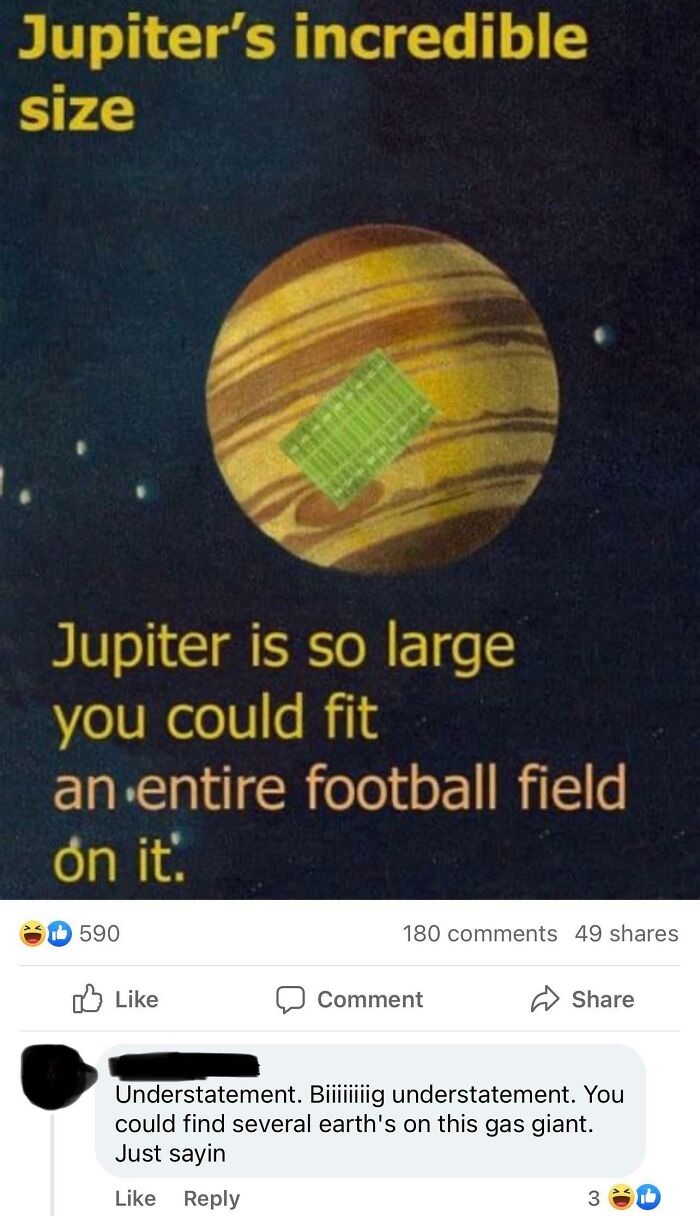Comment on the Jupiter post
This screenshot has width=700, height=1216.
(x=350, y=999)
